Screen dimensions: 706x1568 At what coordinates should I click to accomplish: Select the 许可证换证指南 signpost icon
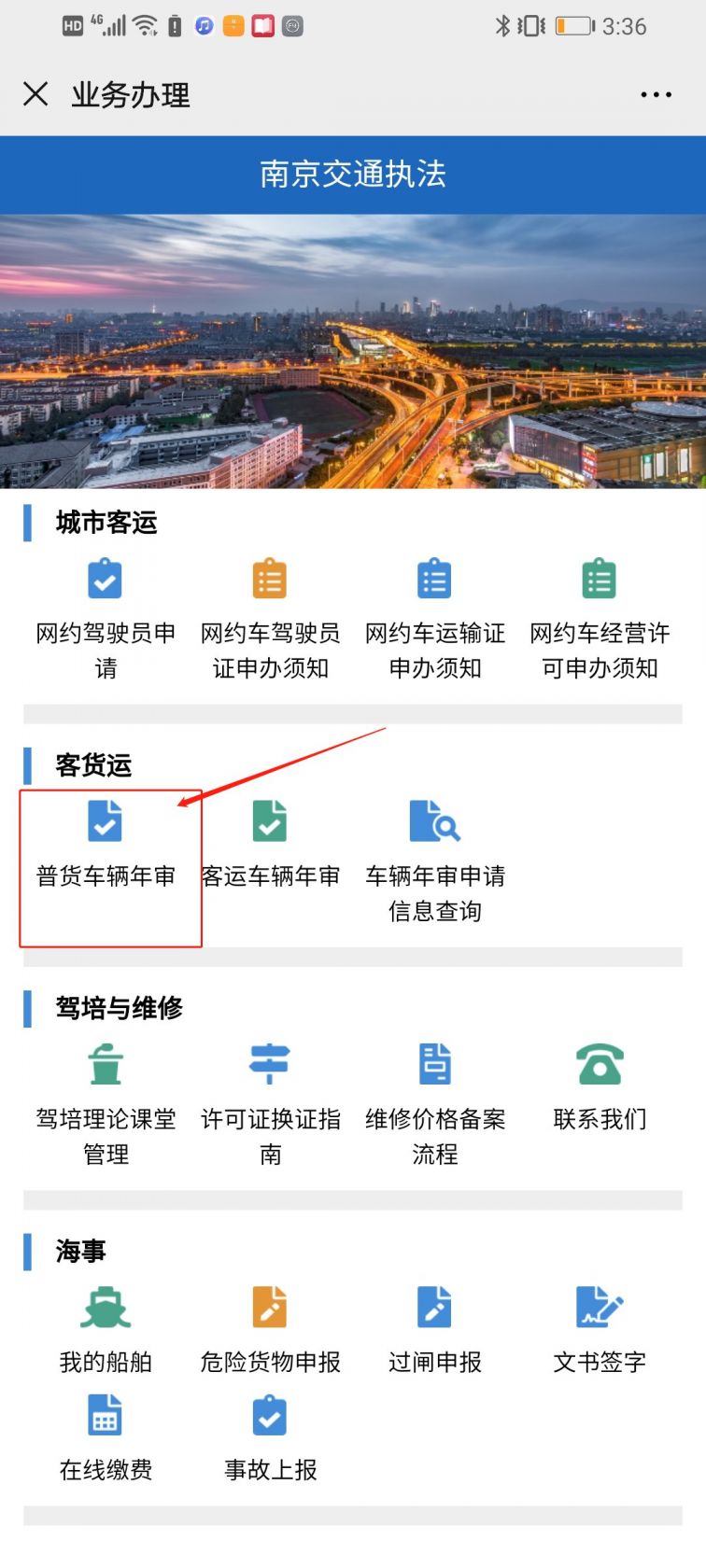269,1063
